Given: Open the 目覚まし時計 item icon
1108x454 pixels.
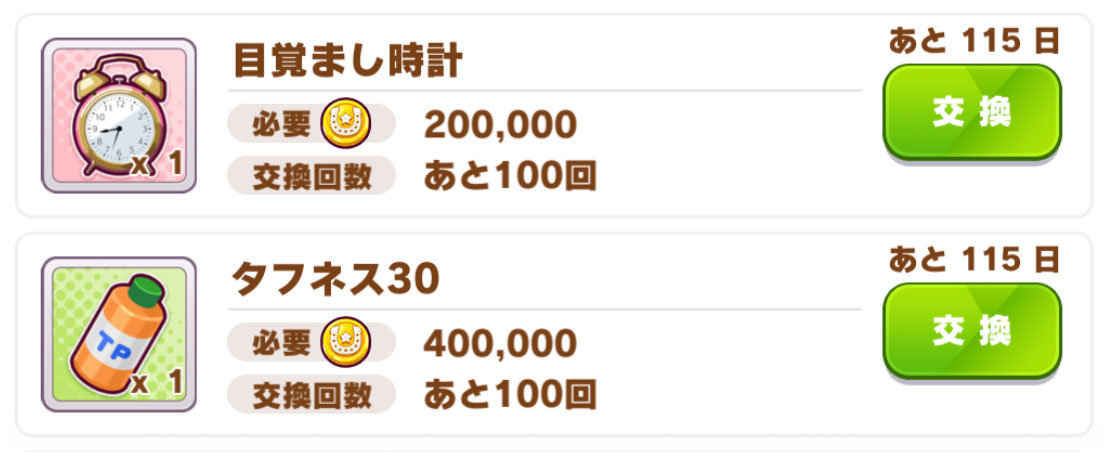Looking at the screenshot, I should point(118,116).
